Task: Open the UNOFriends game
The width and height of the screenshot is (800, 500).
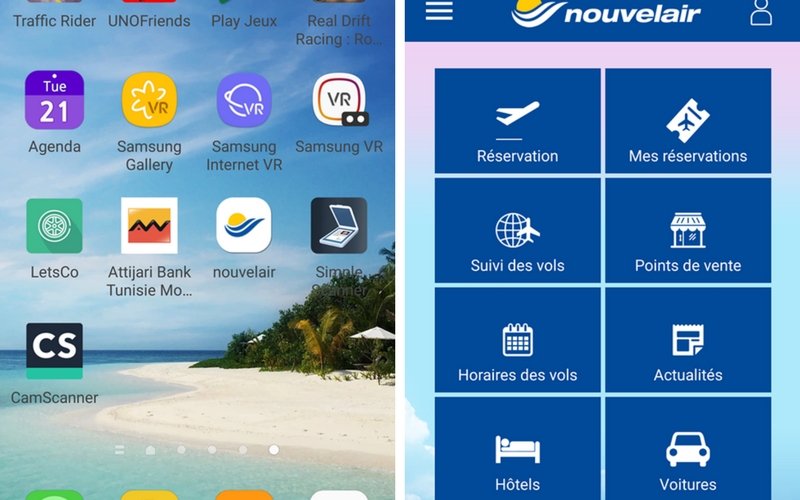Action: tap(149, 14)
